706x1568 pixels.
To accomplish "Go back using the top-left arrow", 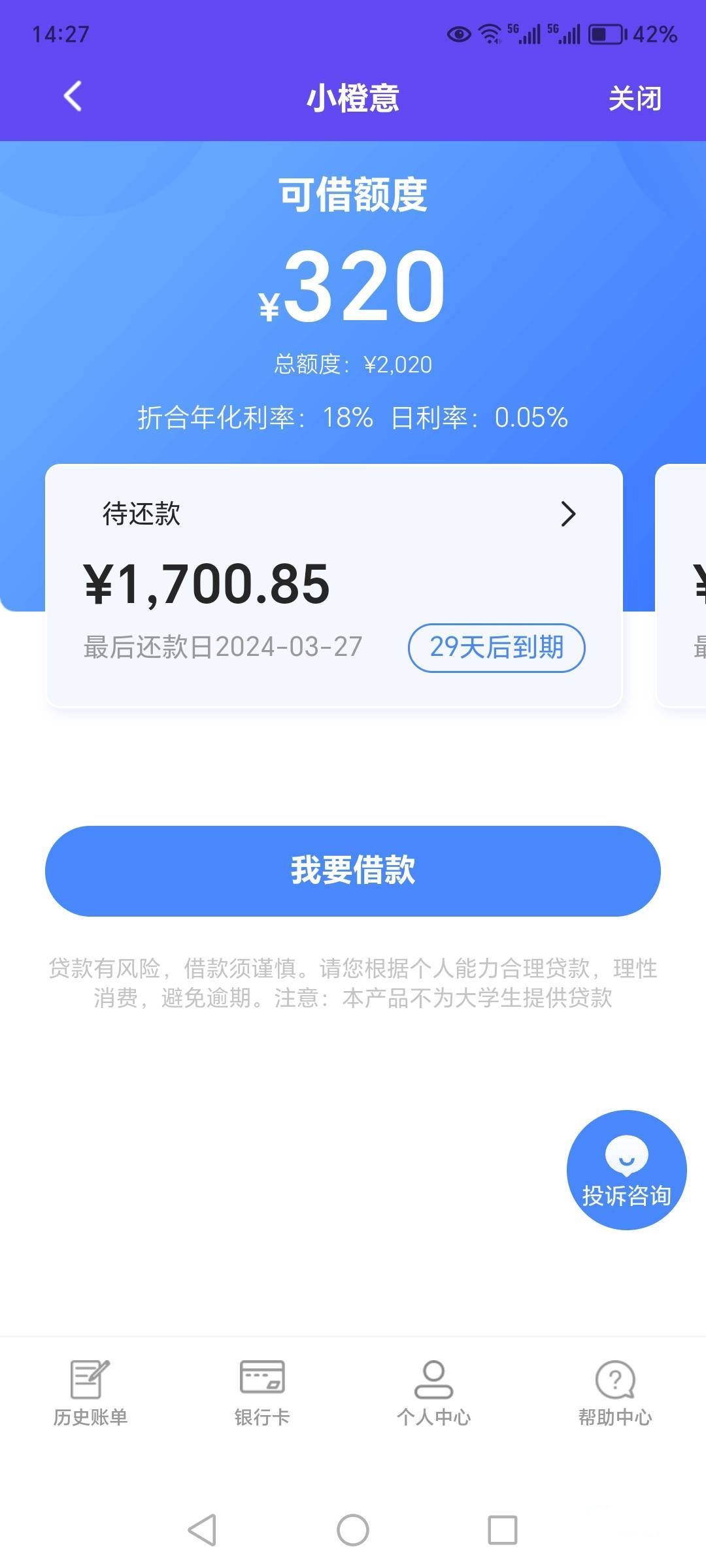I will click(x=73, y=97).
